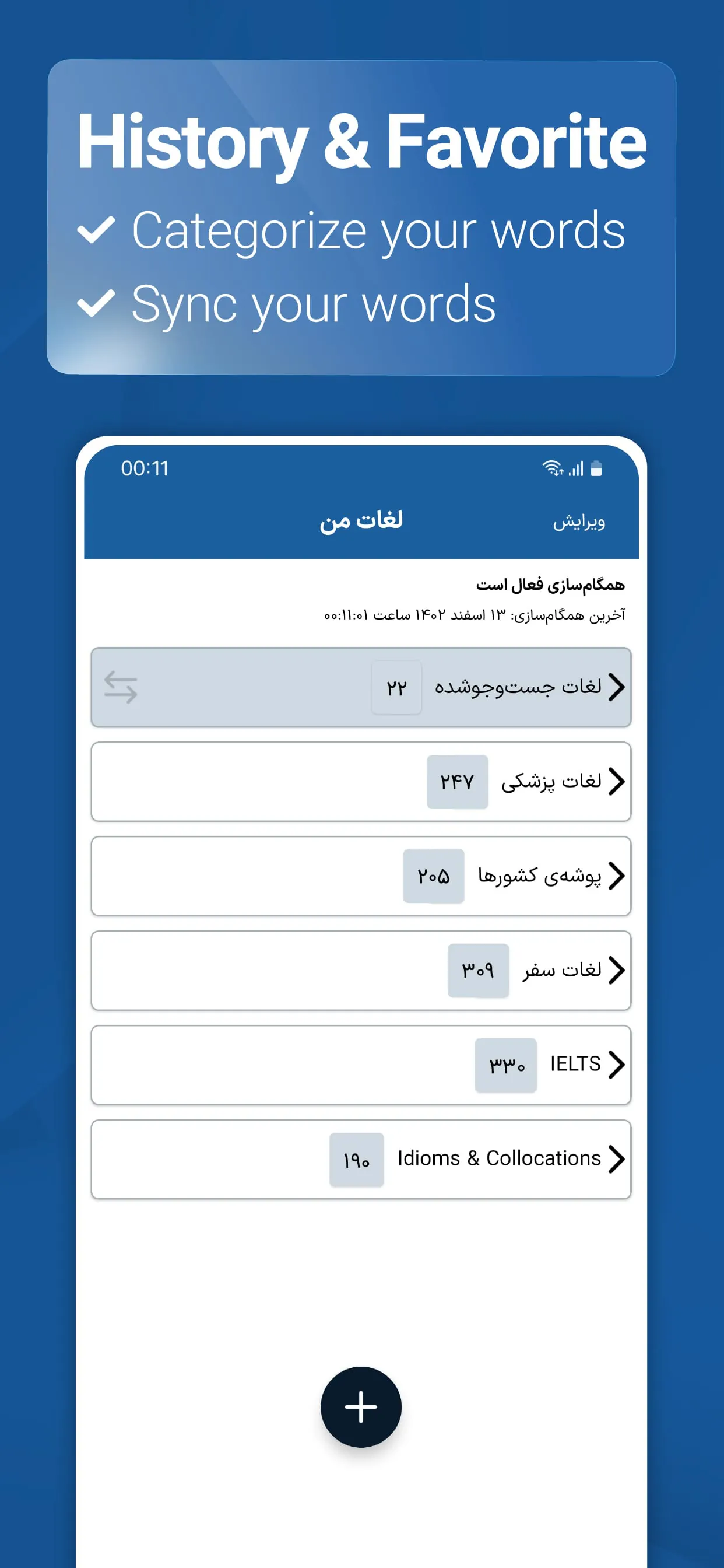Tap the ۱۹۰ badge on Idioms & Collocations
724x1568 pixels.
coord(356,1158)
